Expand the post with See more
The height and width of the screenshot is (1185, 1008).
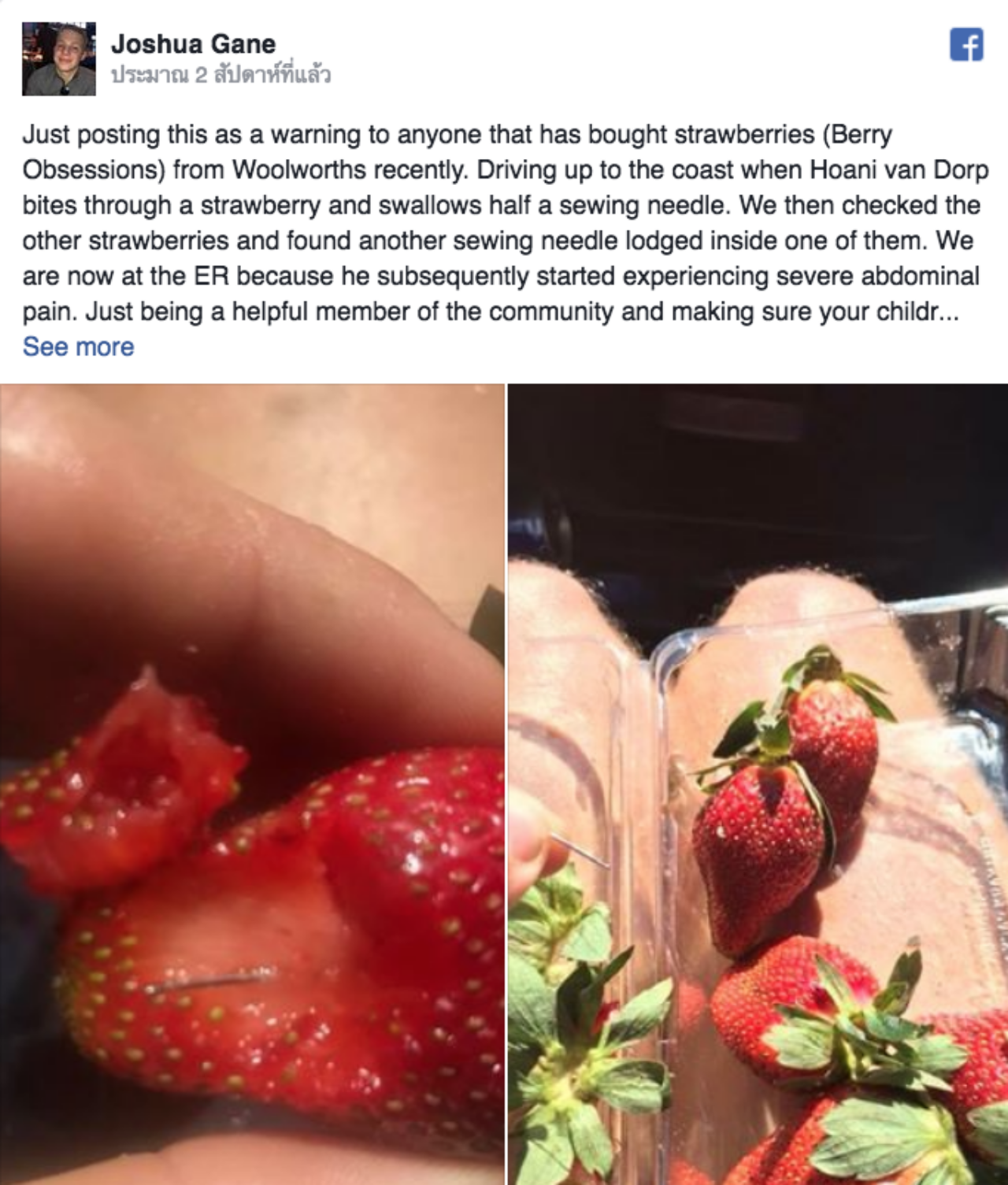[78, 346]
